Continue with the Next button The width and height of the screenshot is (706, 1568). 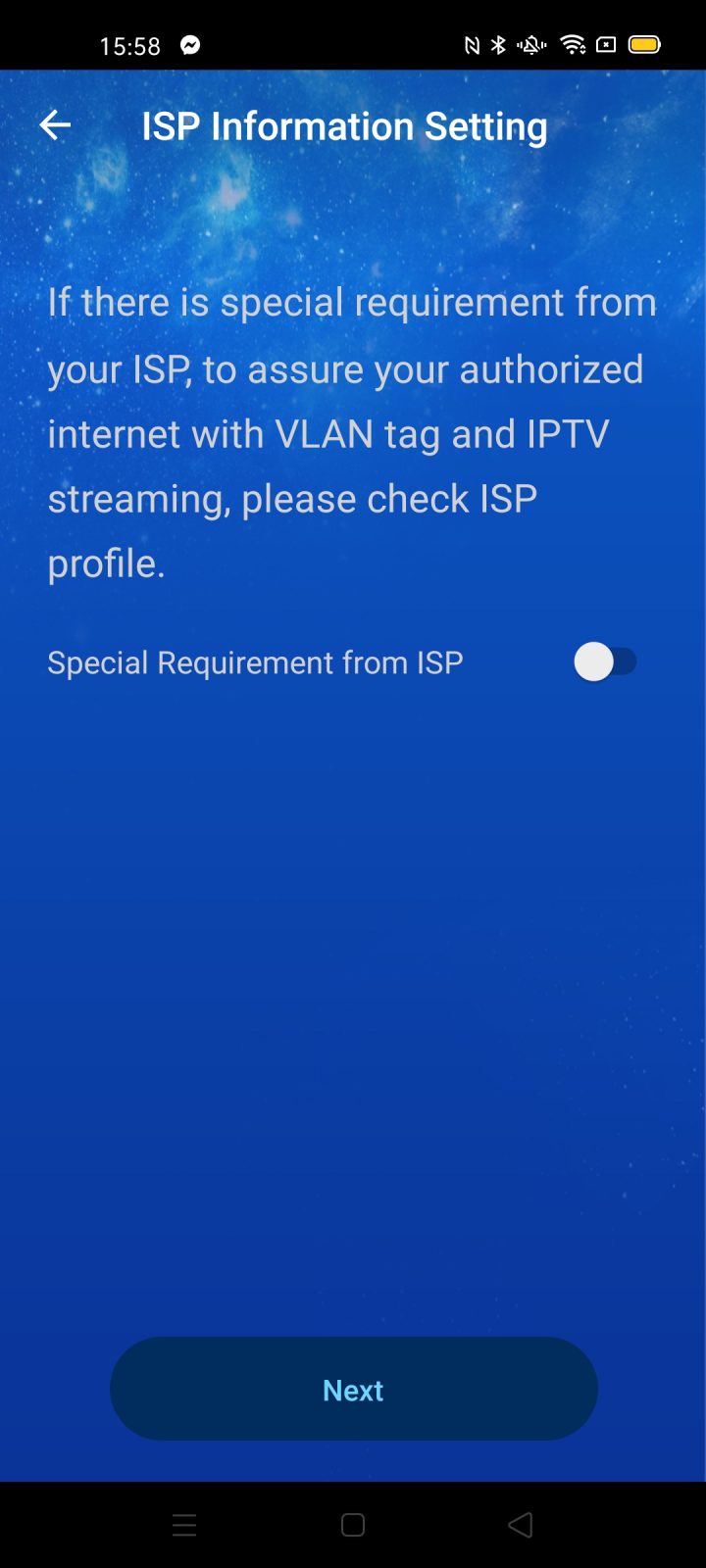coord(353,1389)
